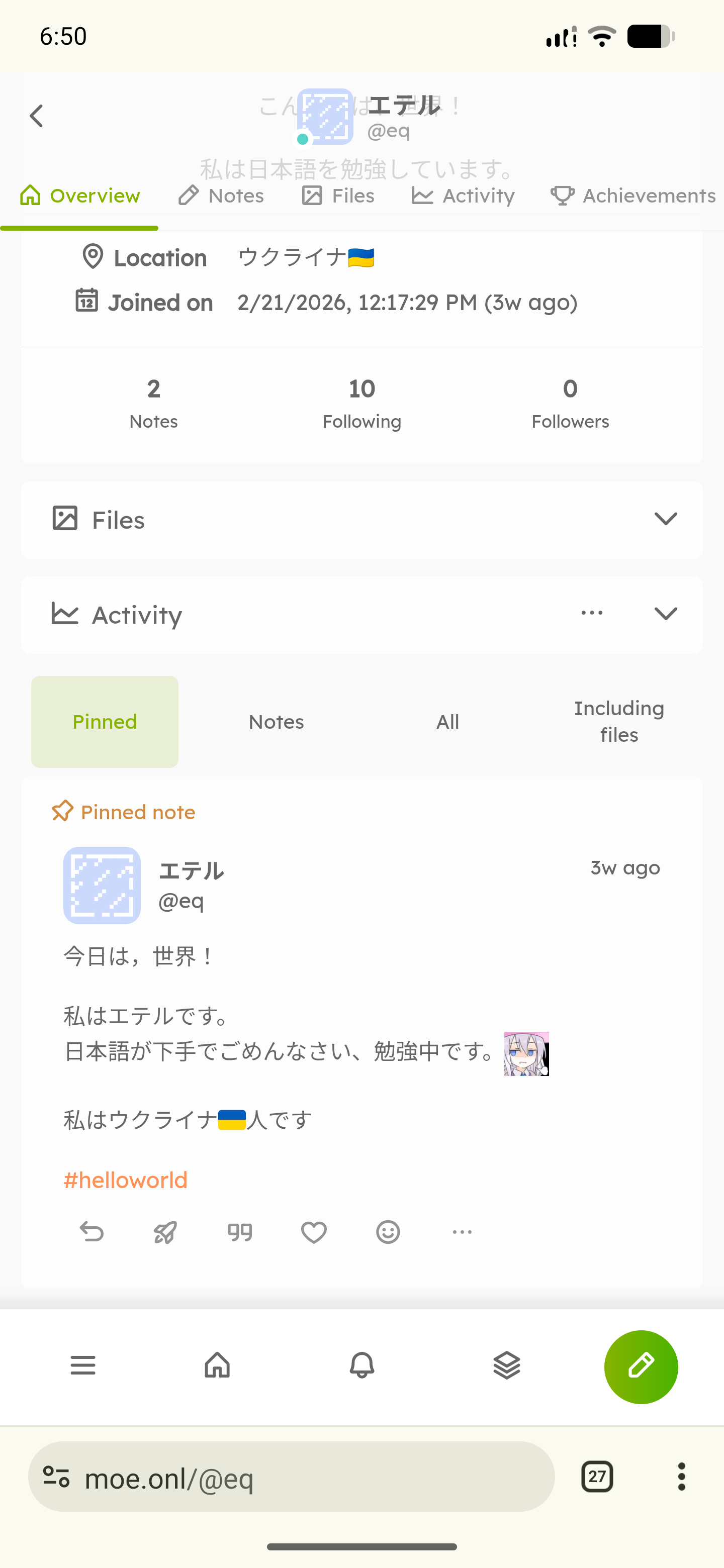
Task: Open the #helloworld hashtag
Action: pos(125,1180)
